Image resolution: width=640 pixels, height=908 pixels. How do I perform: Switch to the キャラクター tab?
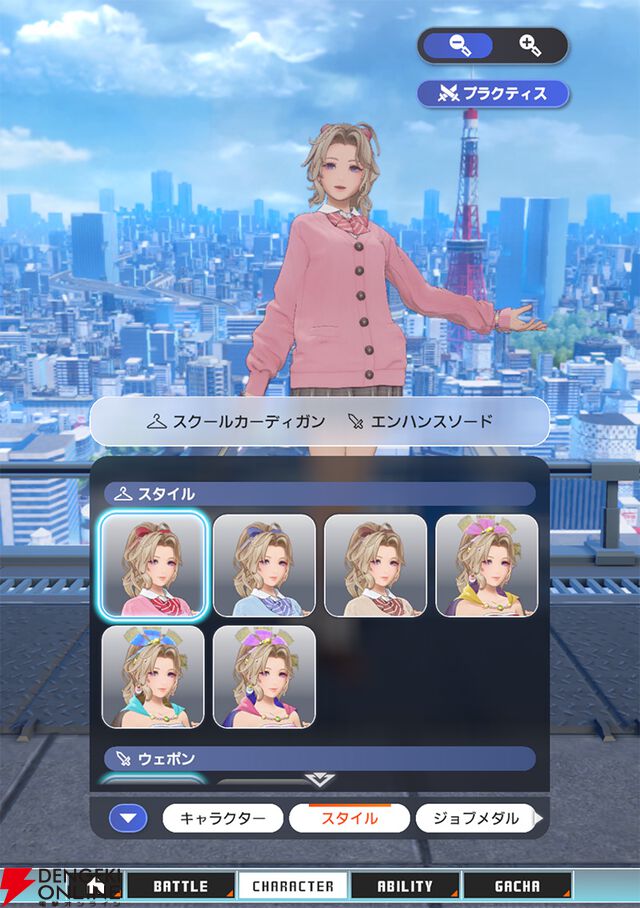point(223,818)
